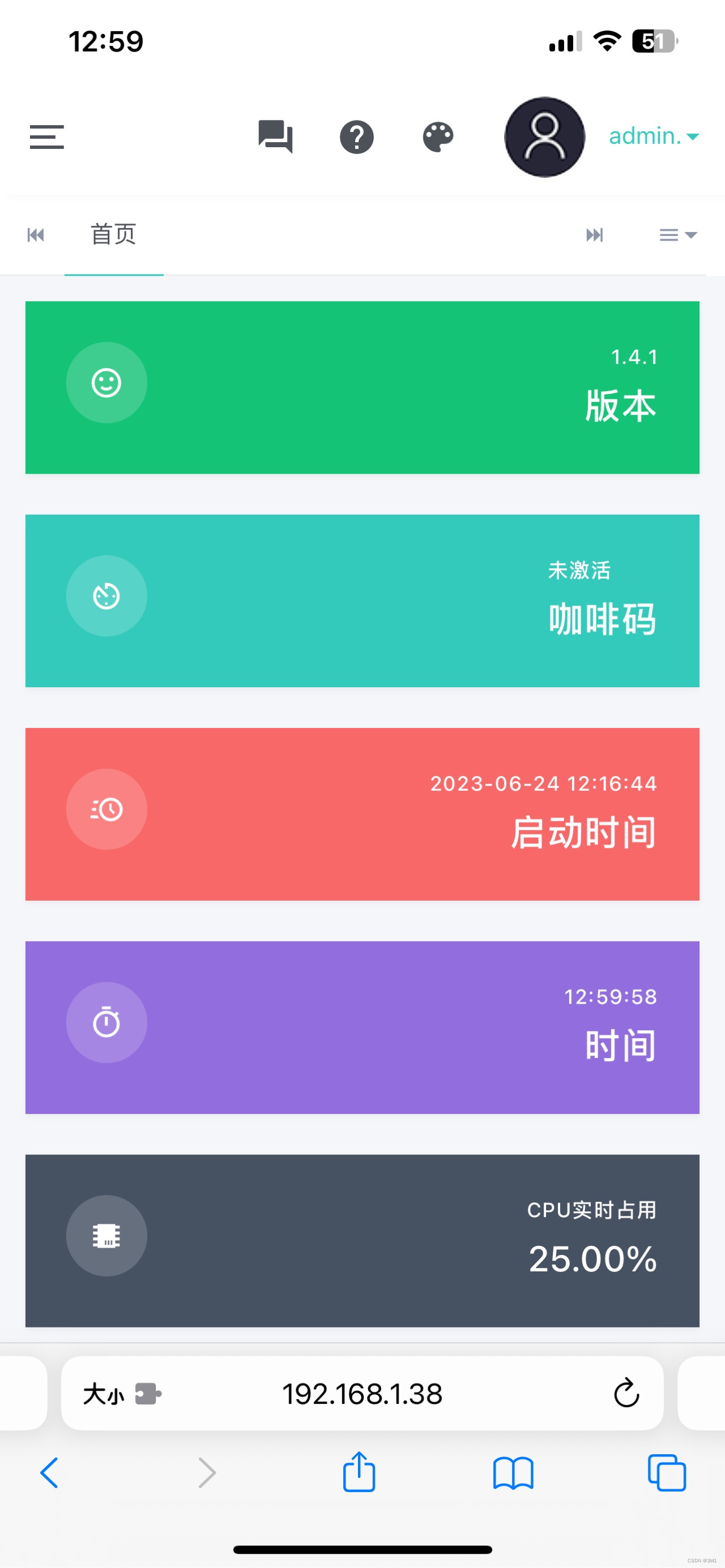
Task: Click the admin avatar image
Action: [x=544, y=138]
